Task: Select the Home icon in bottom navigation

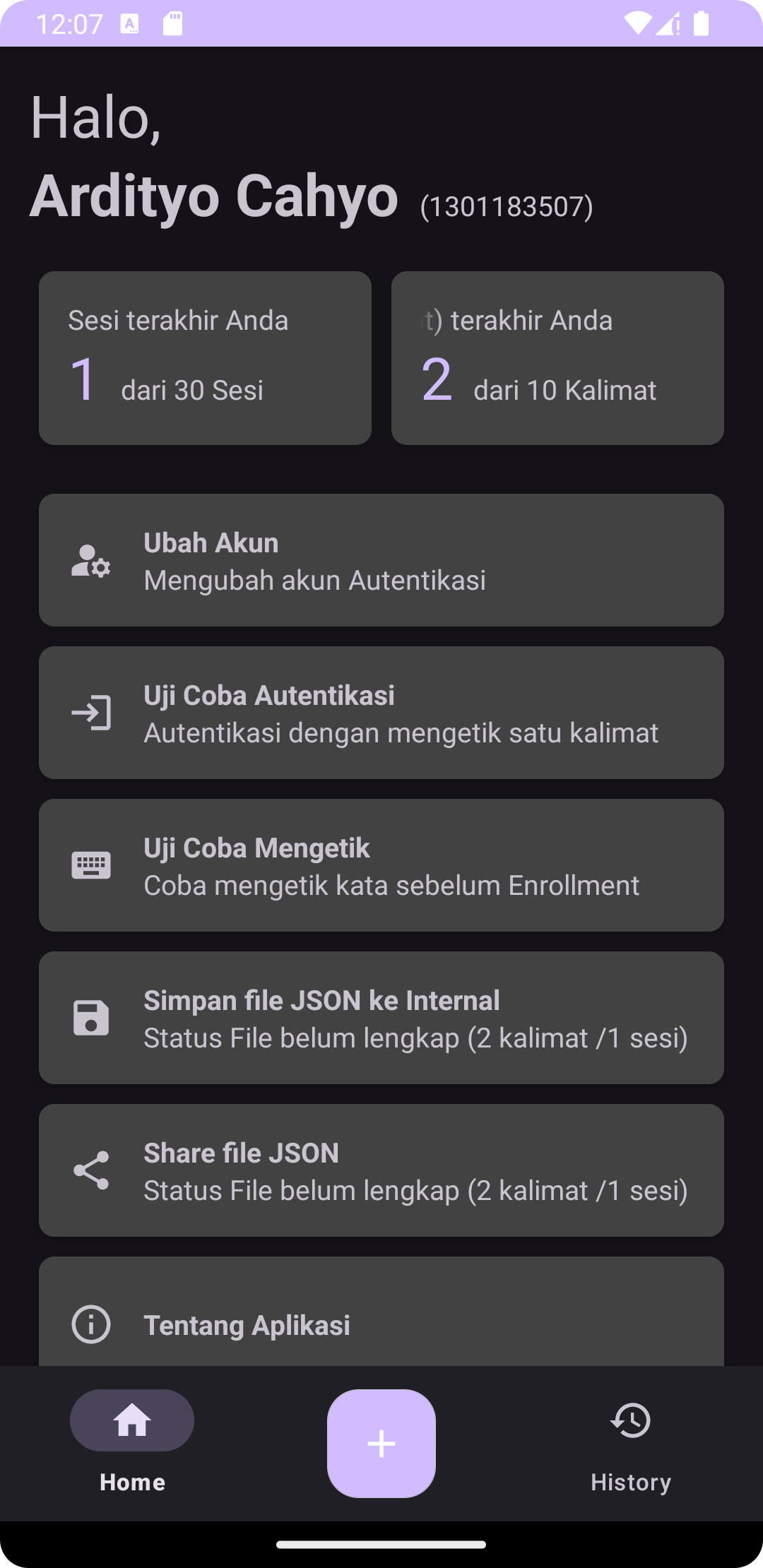Action: point(132,1420)
